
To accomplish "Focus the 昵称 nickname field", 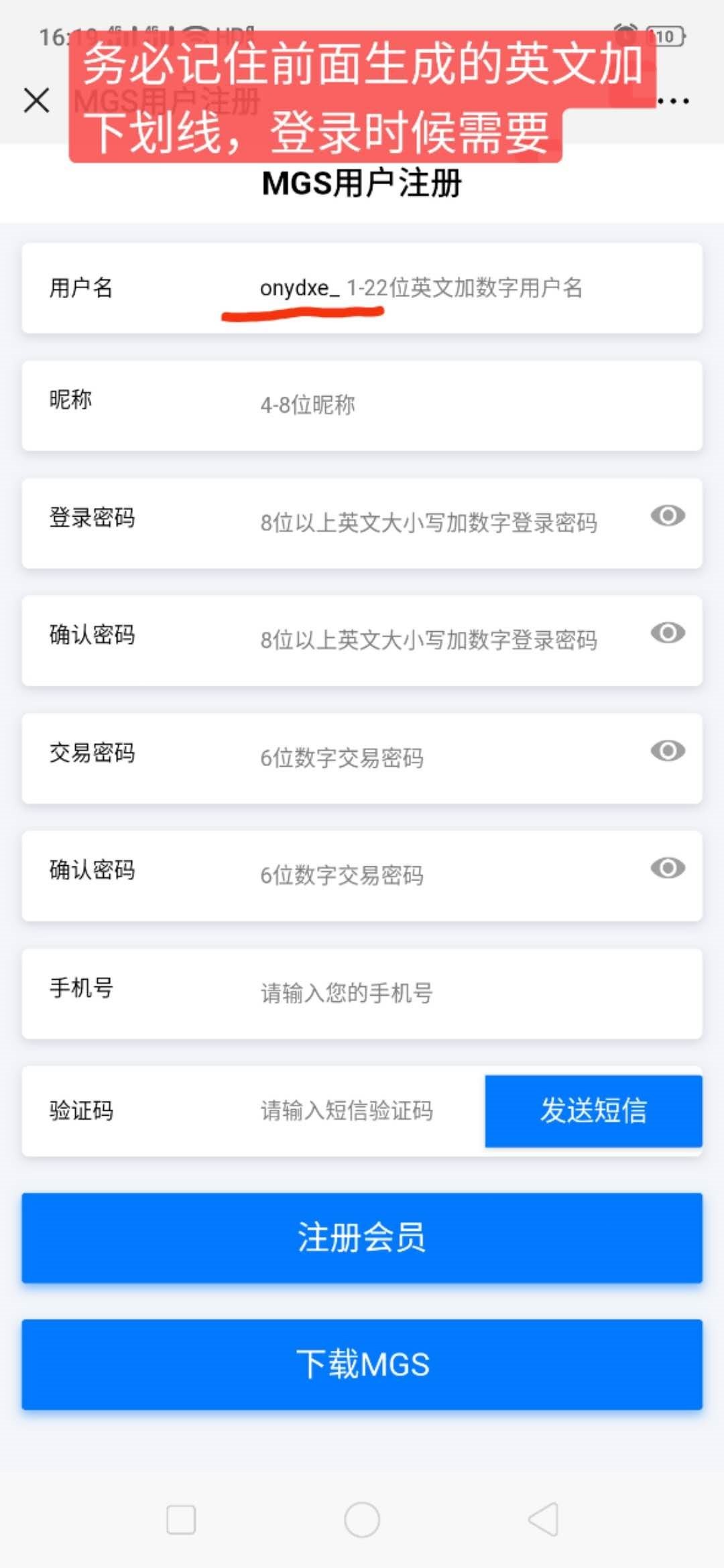I will point(463,405).
